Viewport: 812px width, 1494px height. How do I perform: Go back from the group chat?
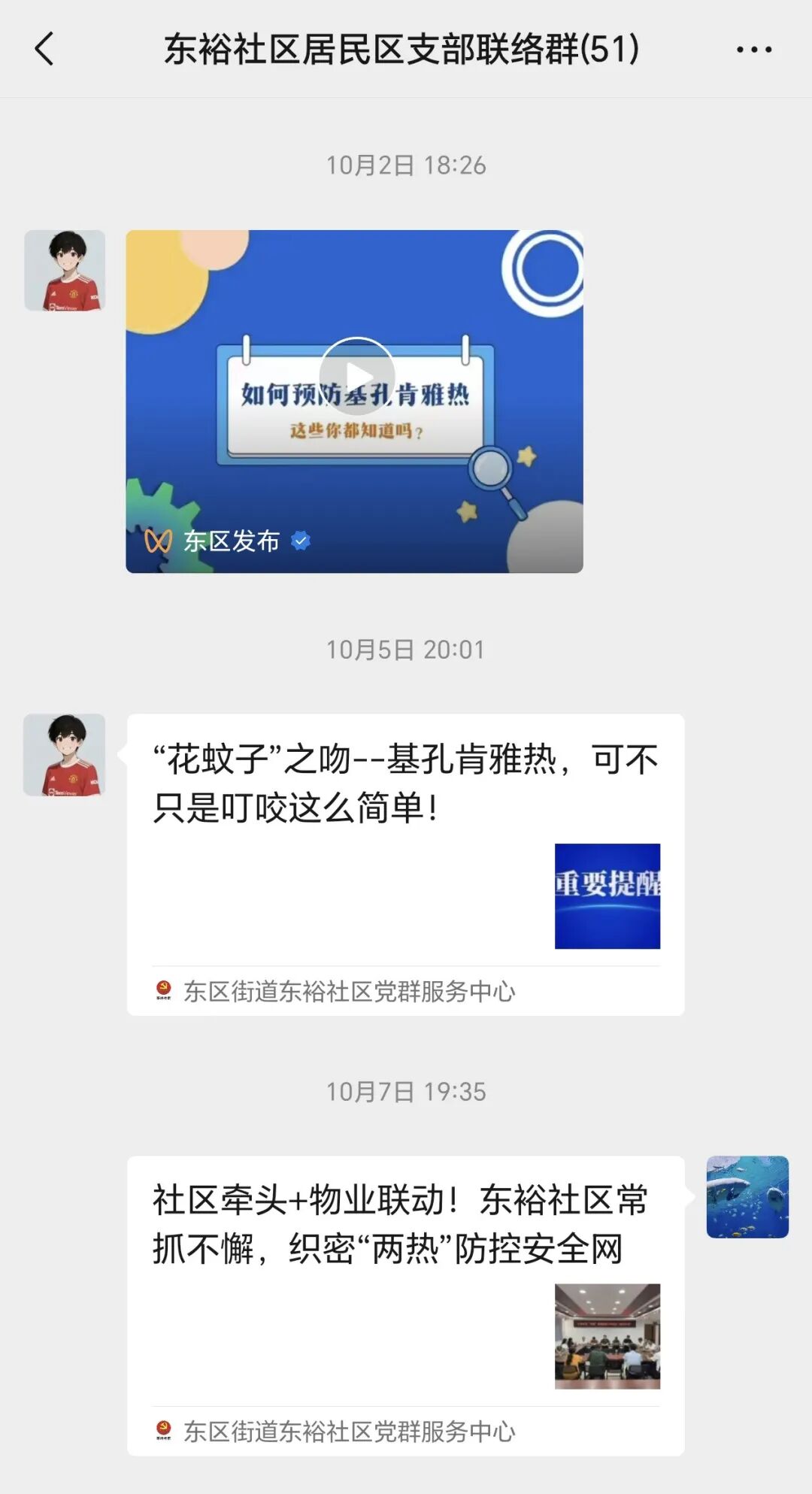click(x=45, y=50)
